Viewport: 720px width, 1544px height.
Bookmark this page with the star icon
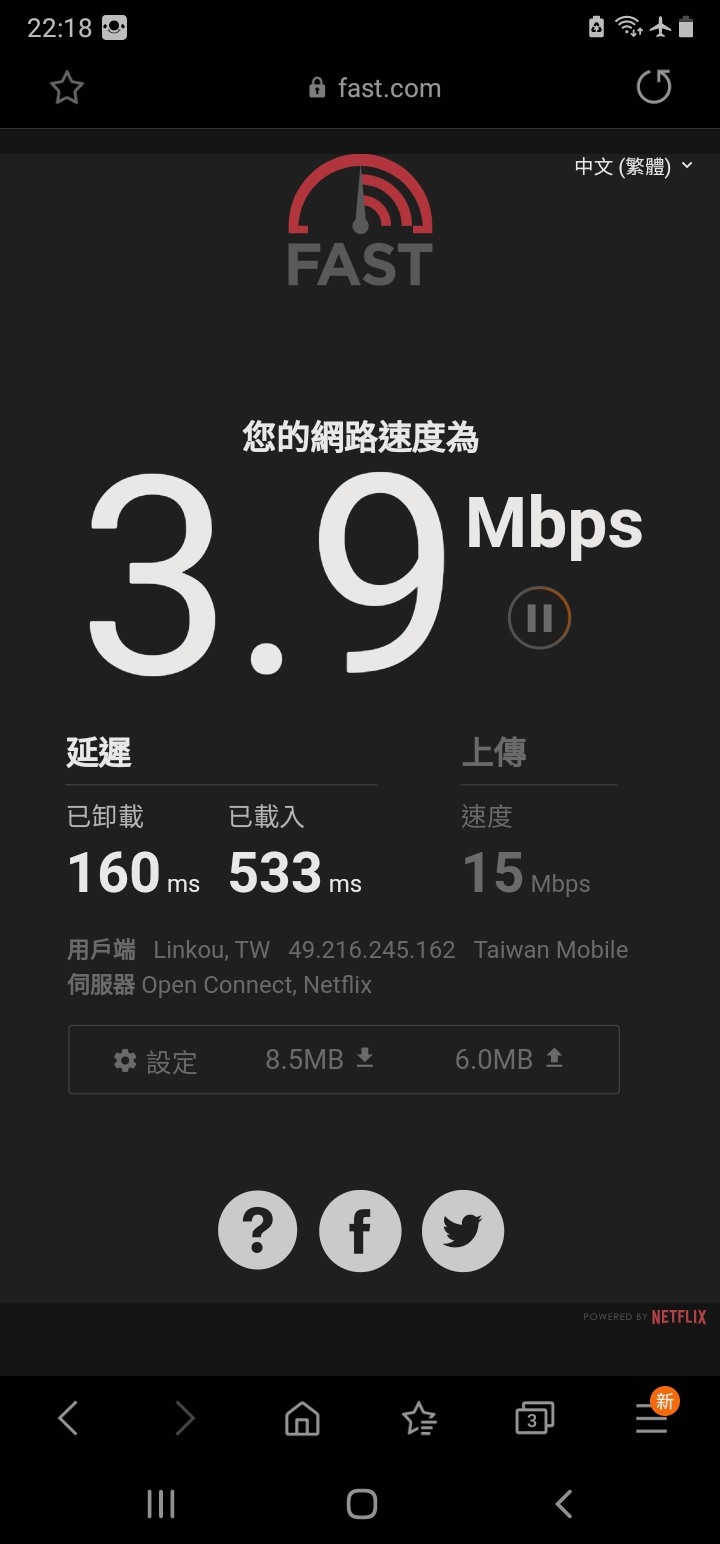(x=66, y=88)
